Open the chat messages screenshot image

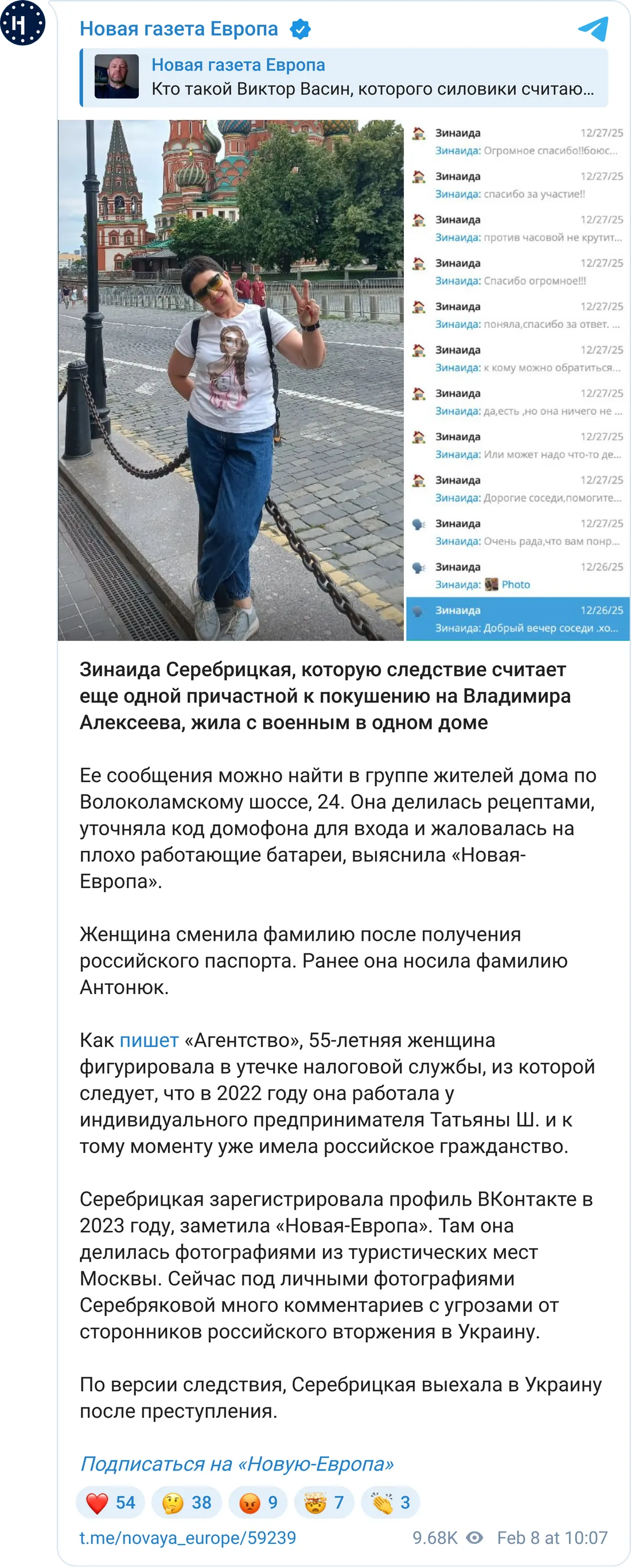pyautogui.click(x=518, y=380)
